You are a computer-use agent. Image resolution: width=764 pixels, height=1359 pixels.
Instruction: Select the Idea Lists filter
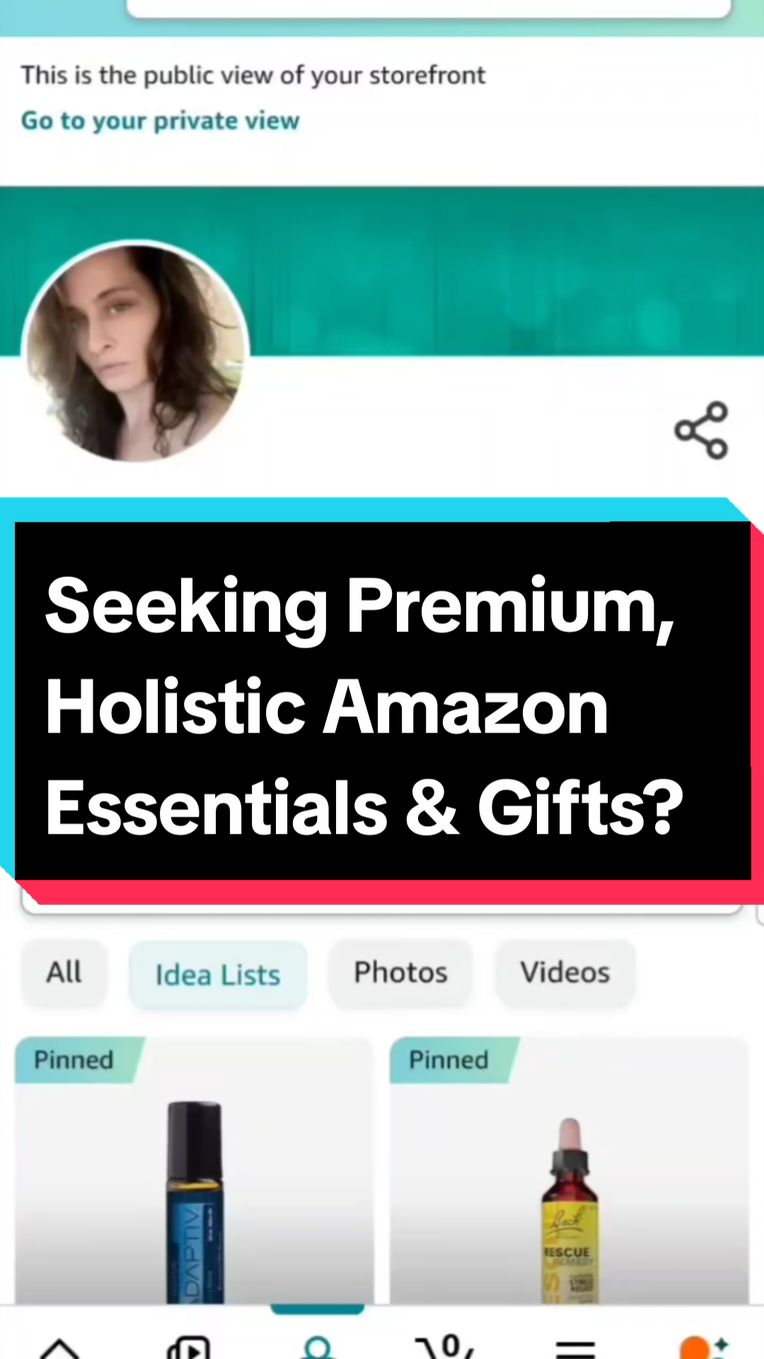[217, 974]
